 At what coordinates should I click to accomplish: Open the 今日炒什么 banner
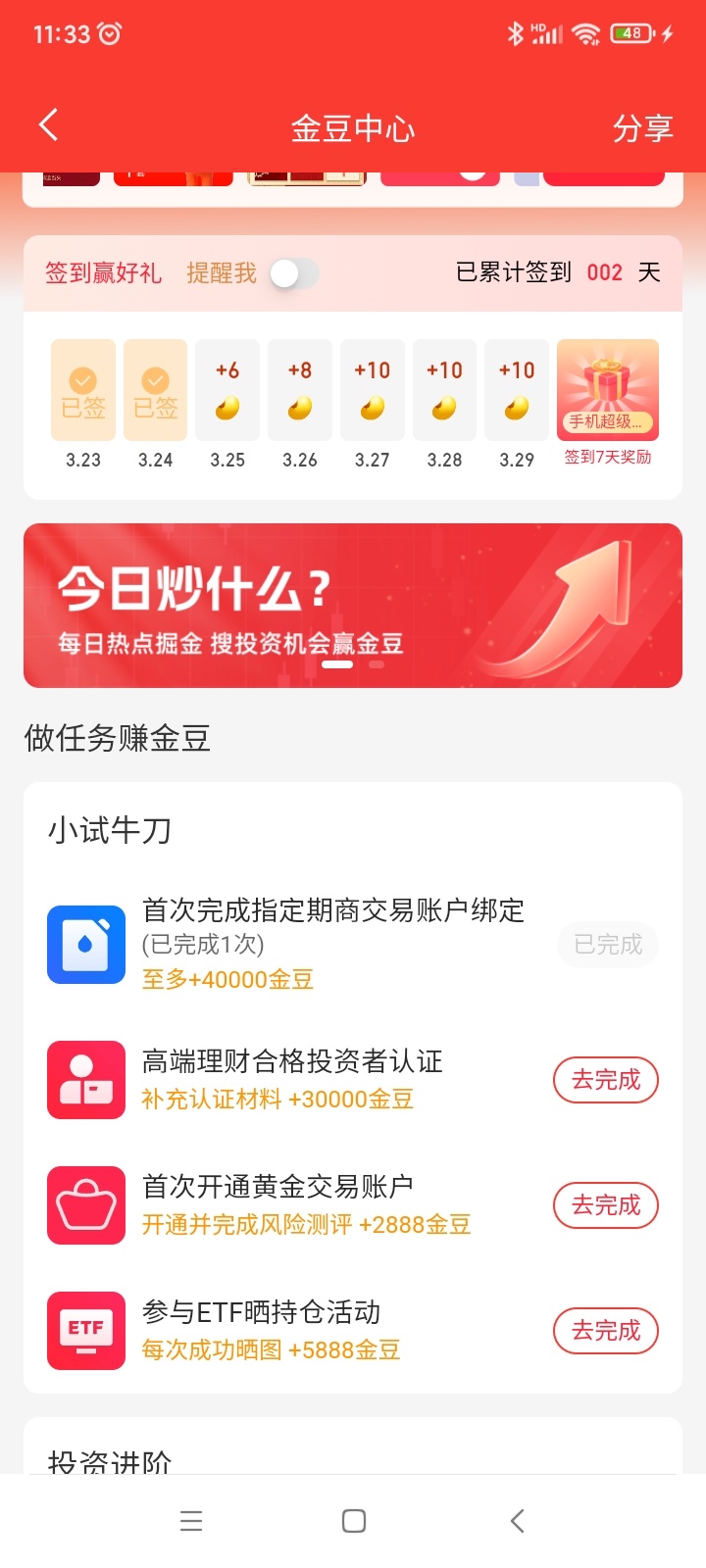(x=353, y=605)
